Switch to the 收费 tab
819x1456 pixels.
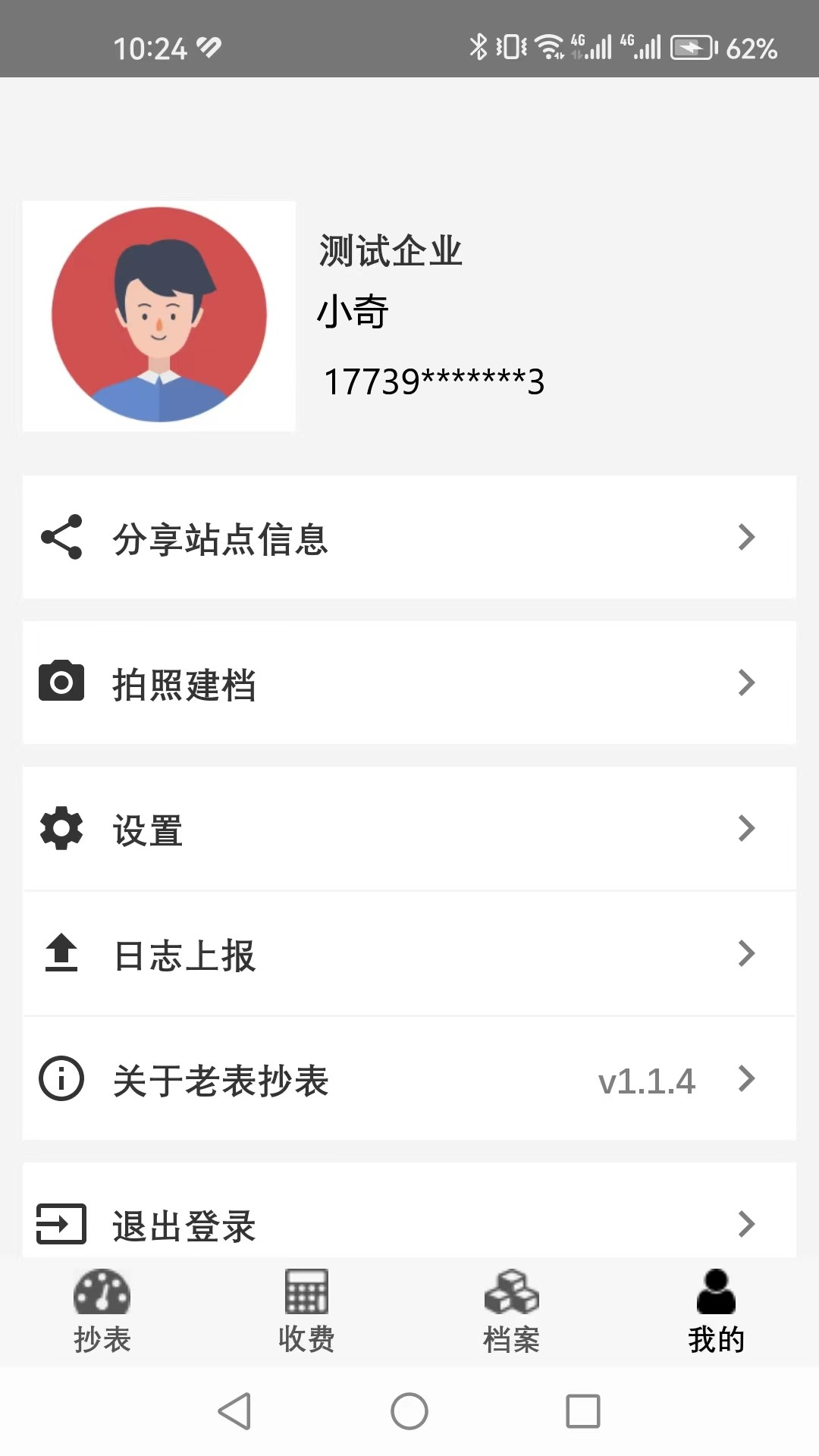(x=306, y=1312)
